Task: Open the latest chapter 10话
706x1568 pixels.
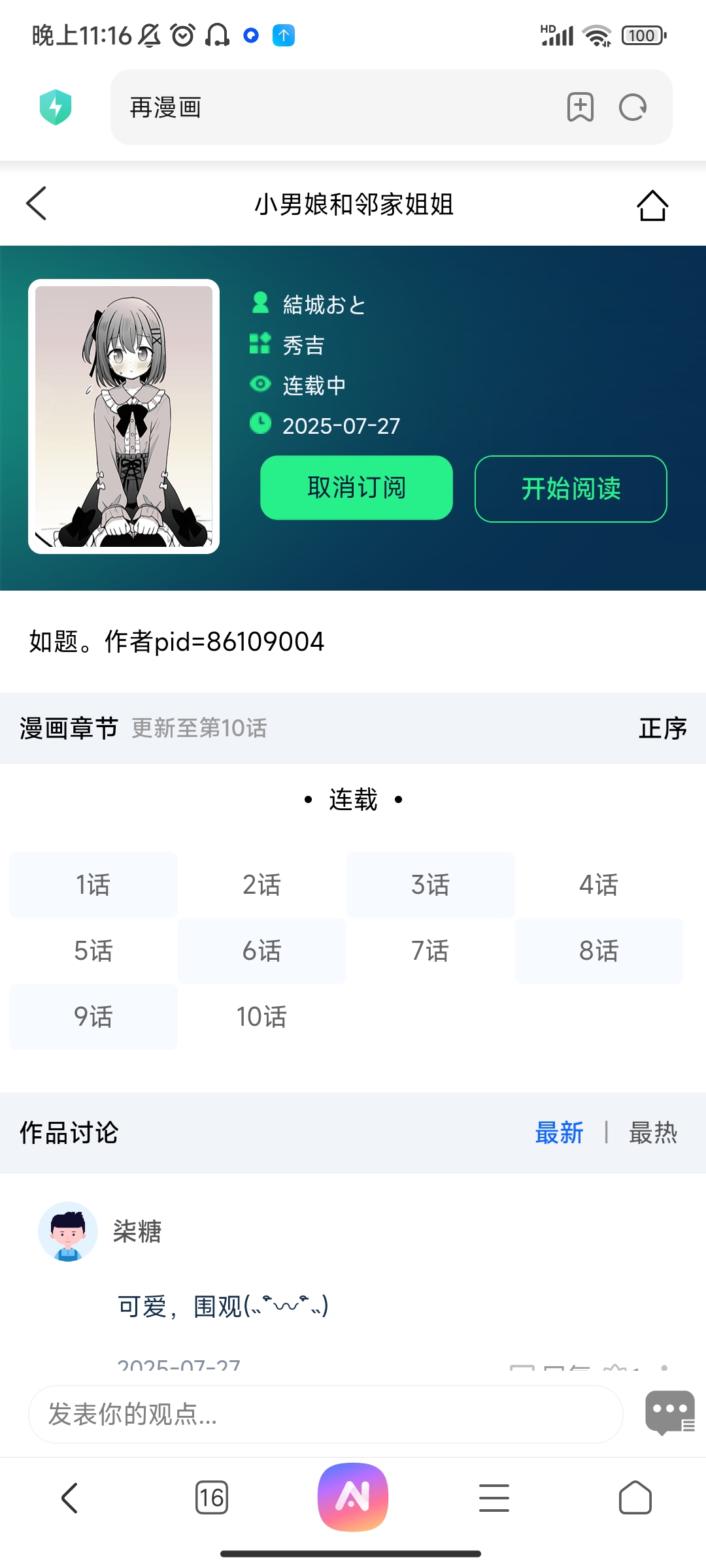Action: point(261,1017)
